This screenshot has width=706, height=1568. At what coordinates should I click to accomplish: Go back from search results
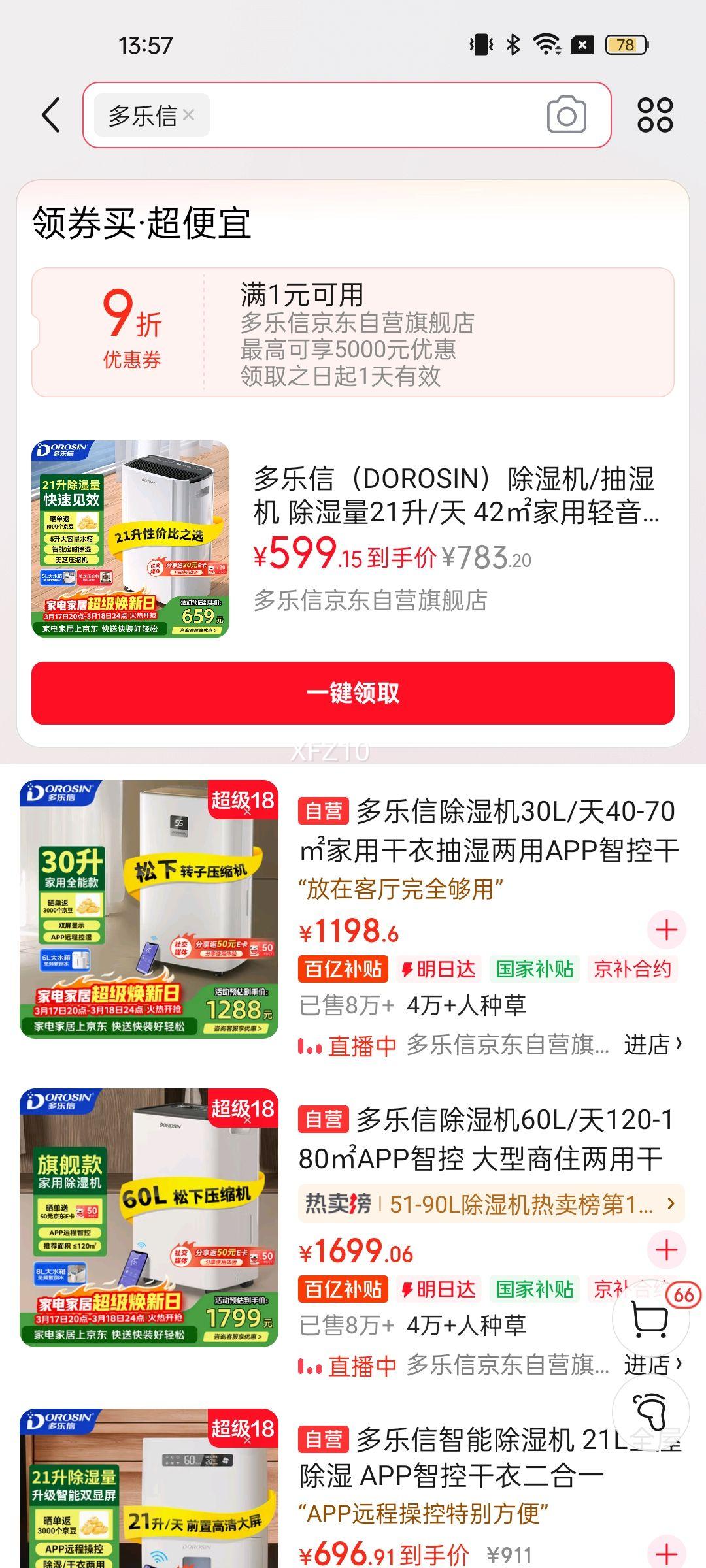[51, 116]
